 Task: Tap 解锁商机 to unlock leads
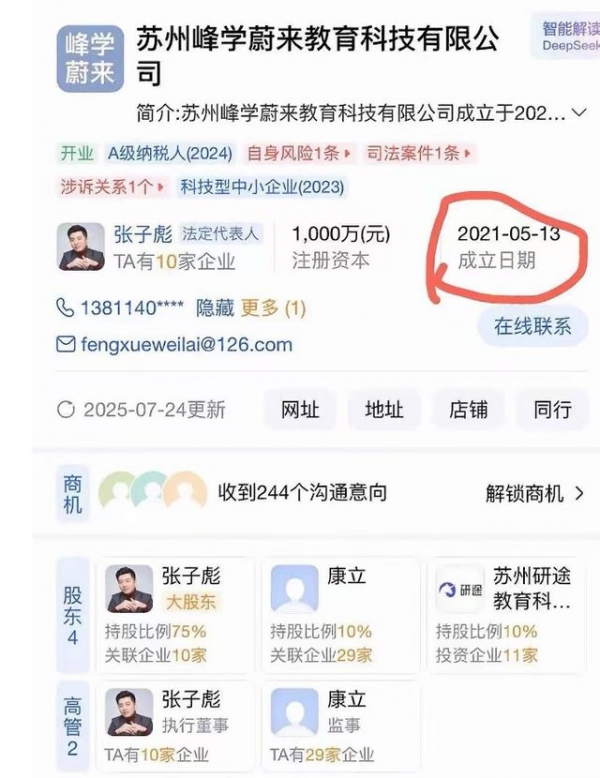click(535, 493)
